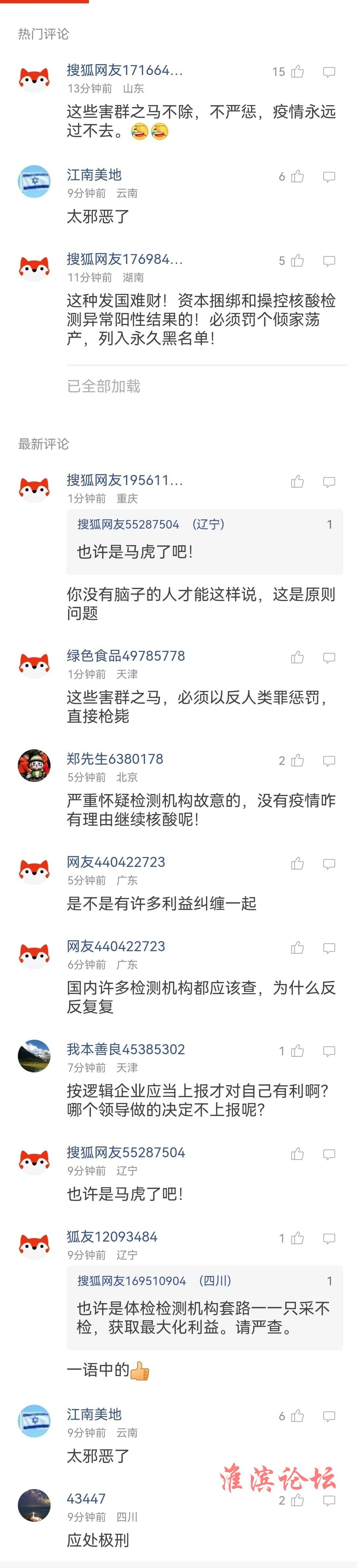Reply to 郑先生6380178's comment
This screenshot has height=1568, width=357.
coord(329,761)
